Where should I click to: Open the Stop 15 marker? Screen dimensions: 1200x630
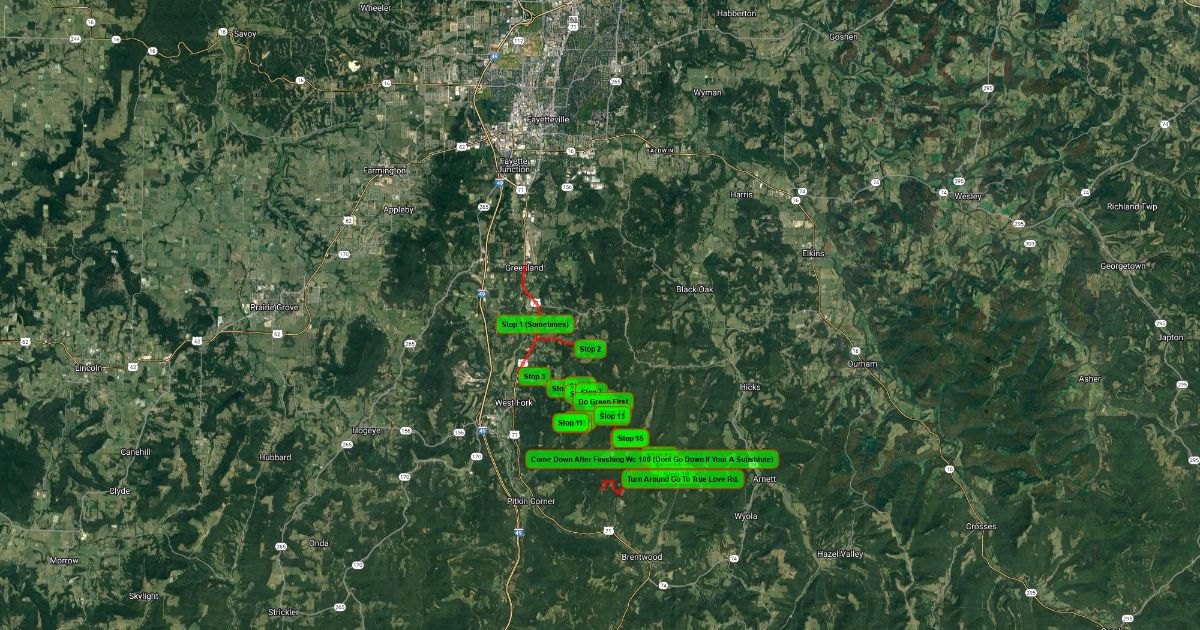point(631,438)
